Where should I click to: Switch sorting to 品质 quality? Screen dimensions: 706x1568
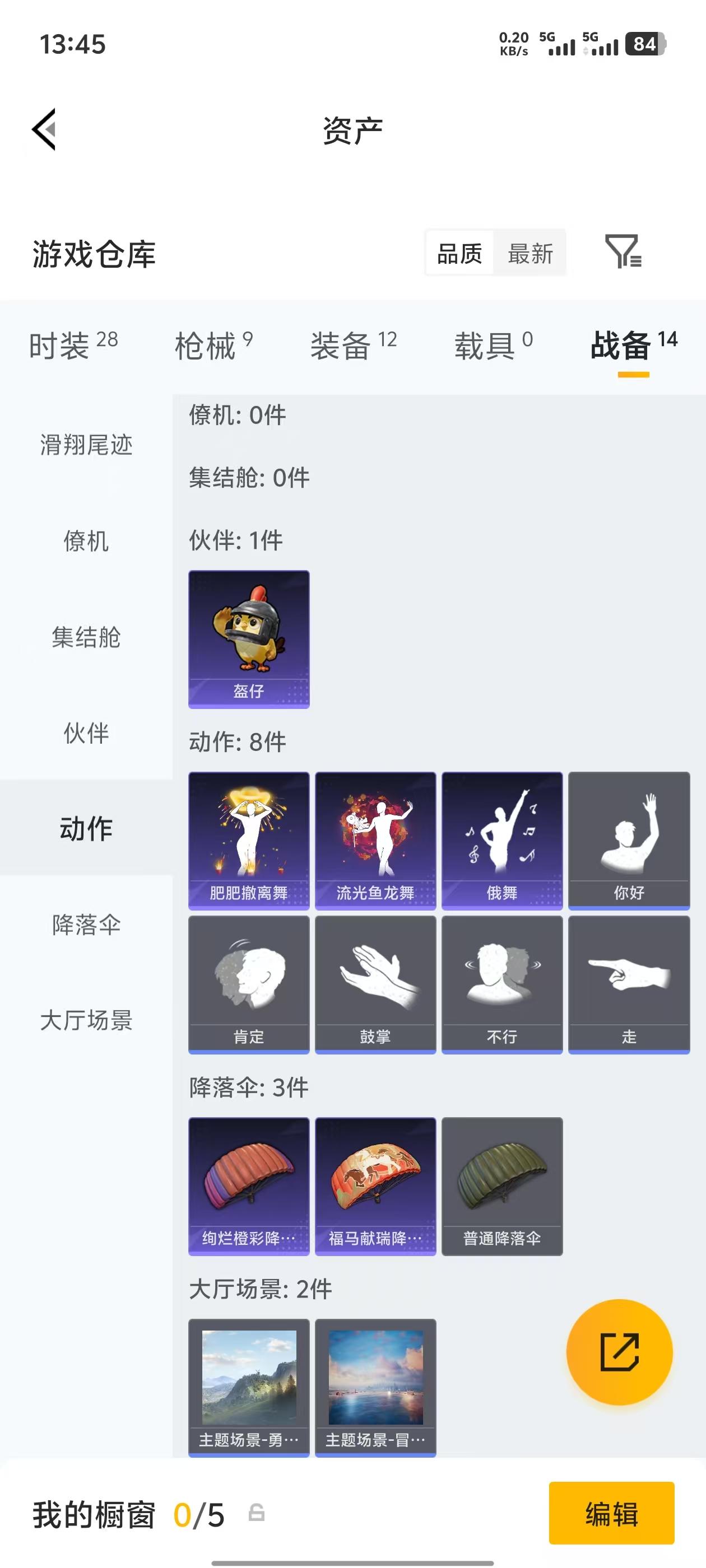point(460,254)
